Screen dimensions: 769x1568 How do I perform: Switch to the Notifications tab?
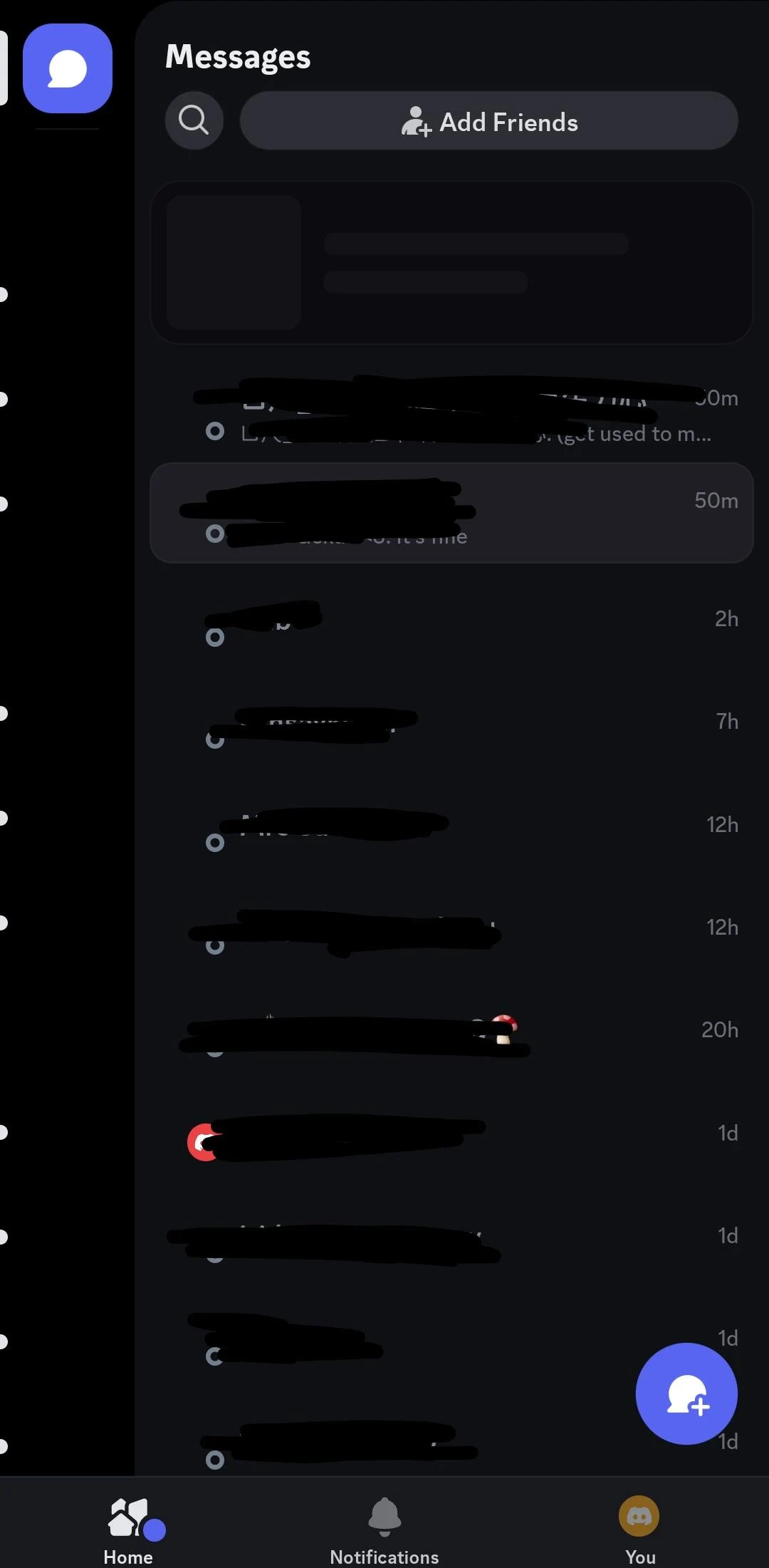tap(384, 1532)
